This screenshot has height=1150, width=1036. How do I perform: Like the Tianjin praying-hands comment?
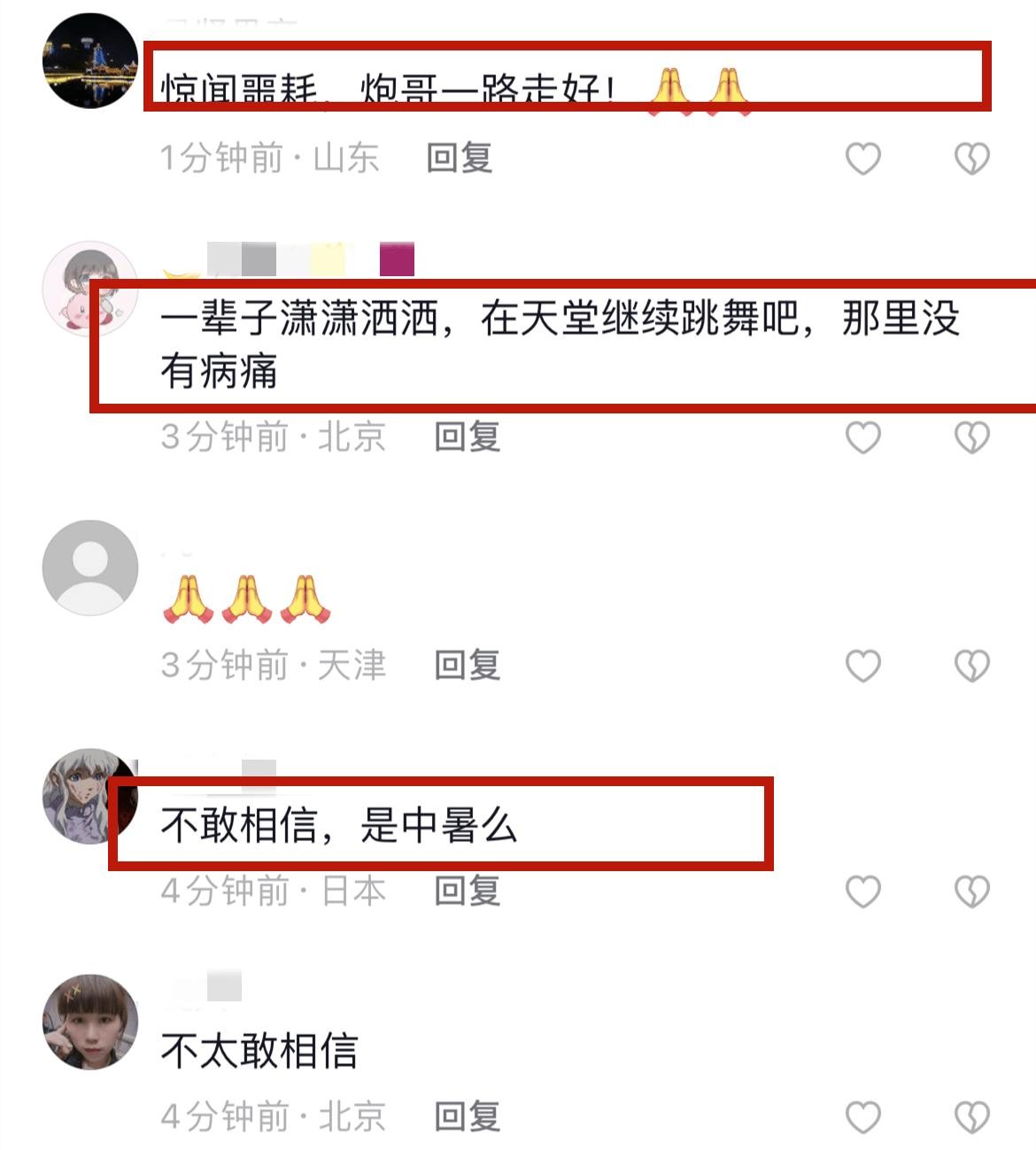[x=862, y=666]
